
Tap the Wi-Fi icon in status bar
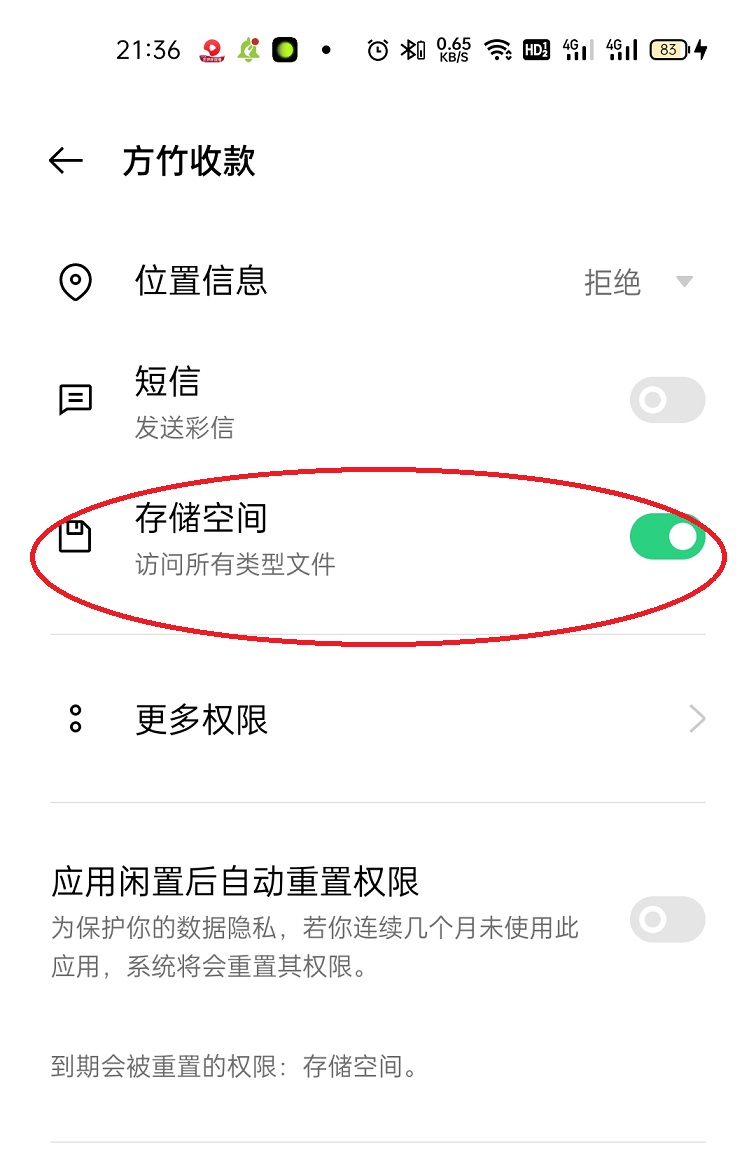click(x=498, y=50)
